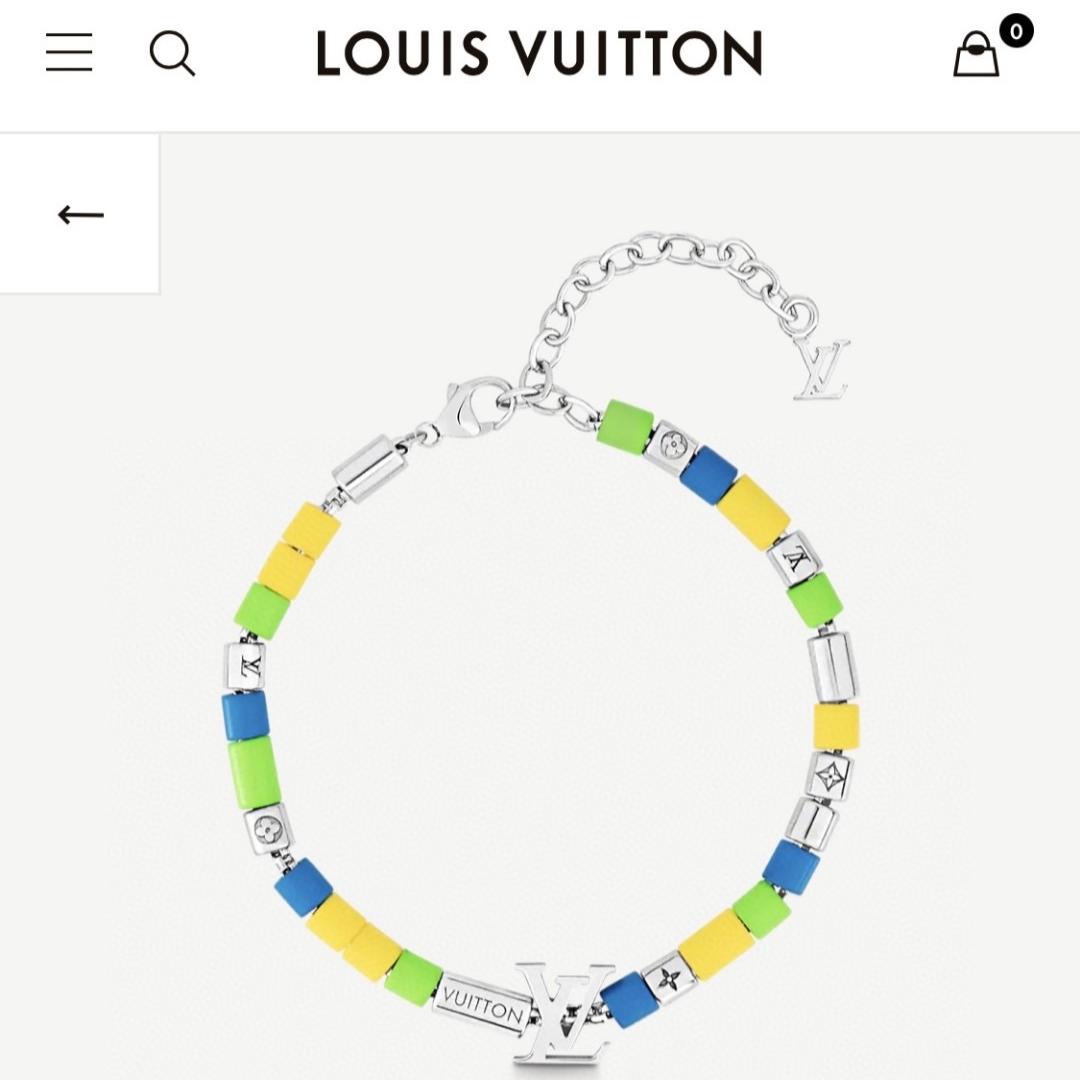Open the hamburger navigation menu
This screenshot has width=1080, height=1080.
69,53
